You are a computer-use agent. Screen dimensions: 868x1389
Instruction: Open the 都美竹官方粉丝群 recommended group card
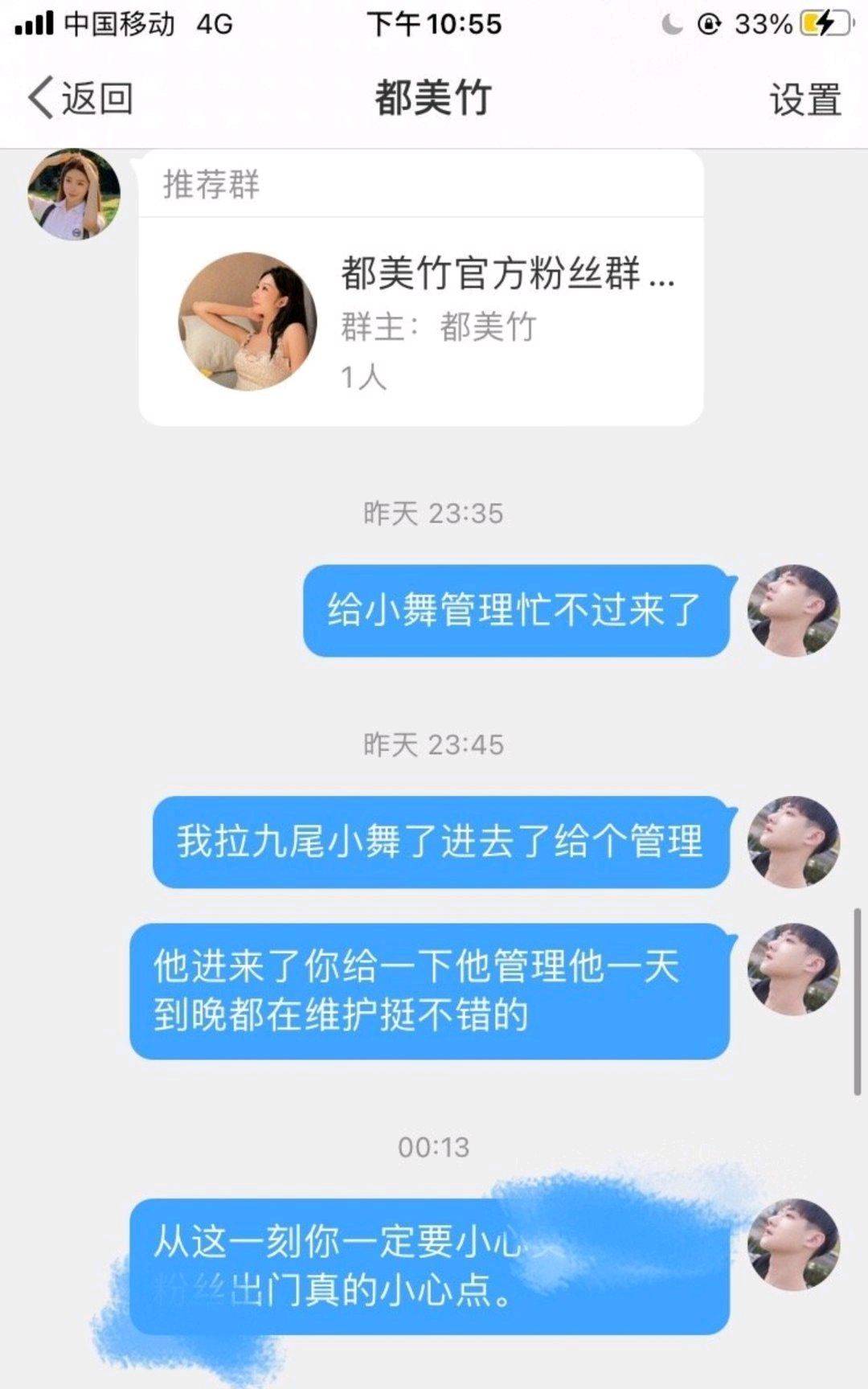pos(421,322)
